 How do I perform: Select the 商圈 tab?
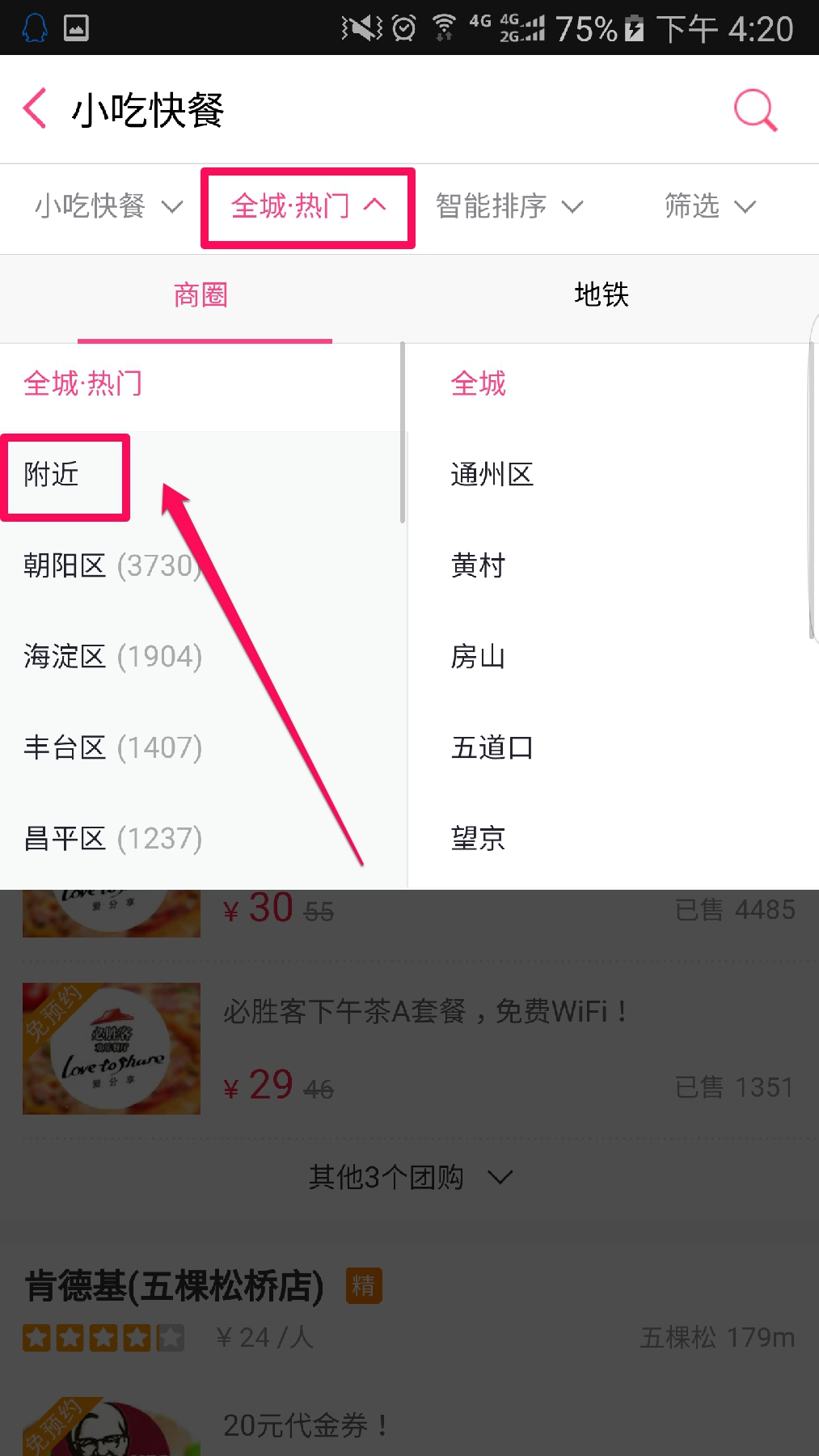201,295
